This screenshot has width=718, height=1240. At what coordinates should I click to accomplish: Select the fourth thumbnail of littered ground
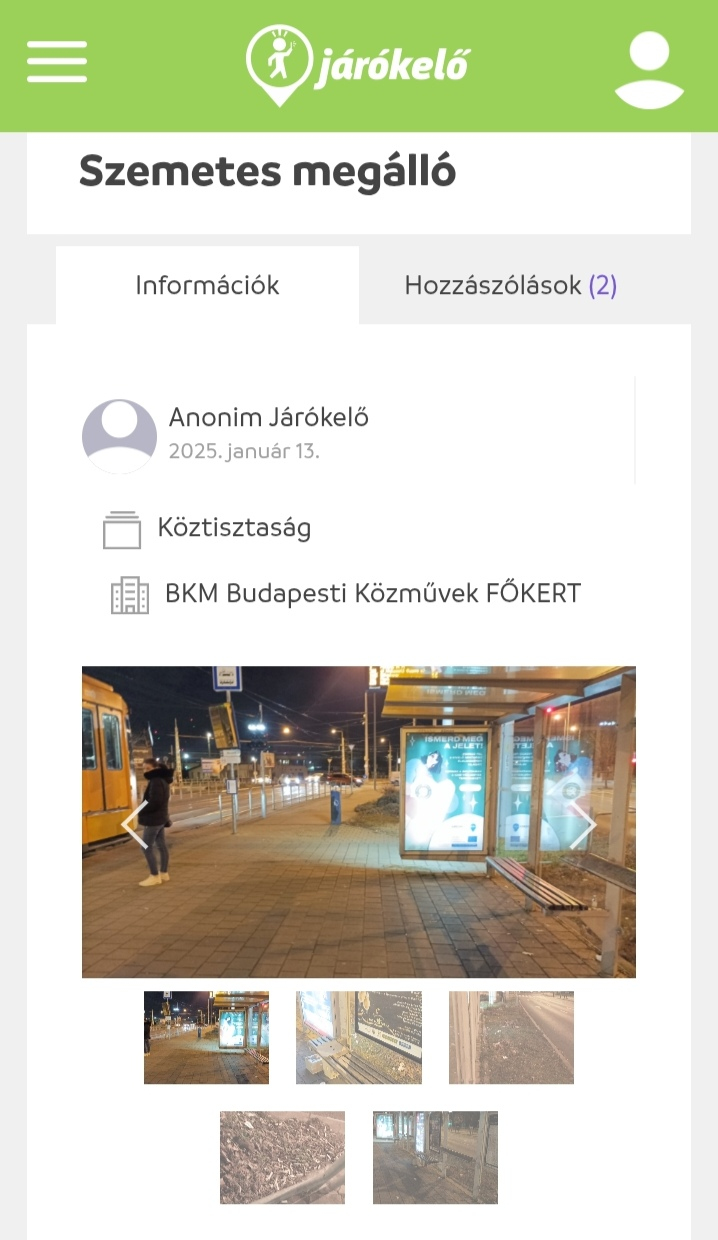pos(282,1157)
